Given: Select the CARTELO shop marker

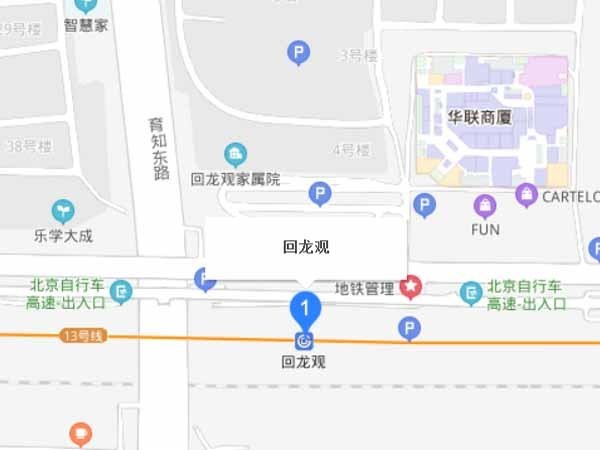Looking at the screenshot, I should click(527, 196).
